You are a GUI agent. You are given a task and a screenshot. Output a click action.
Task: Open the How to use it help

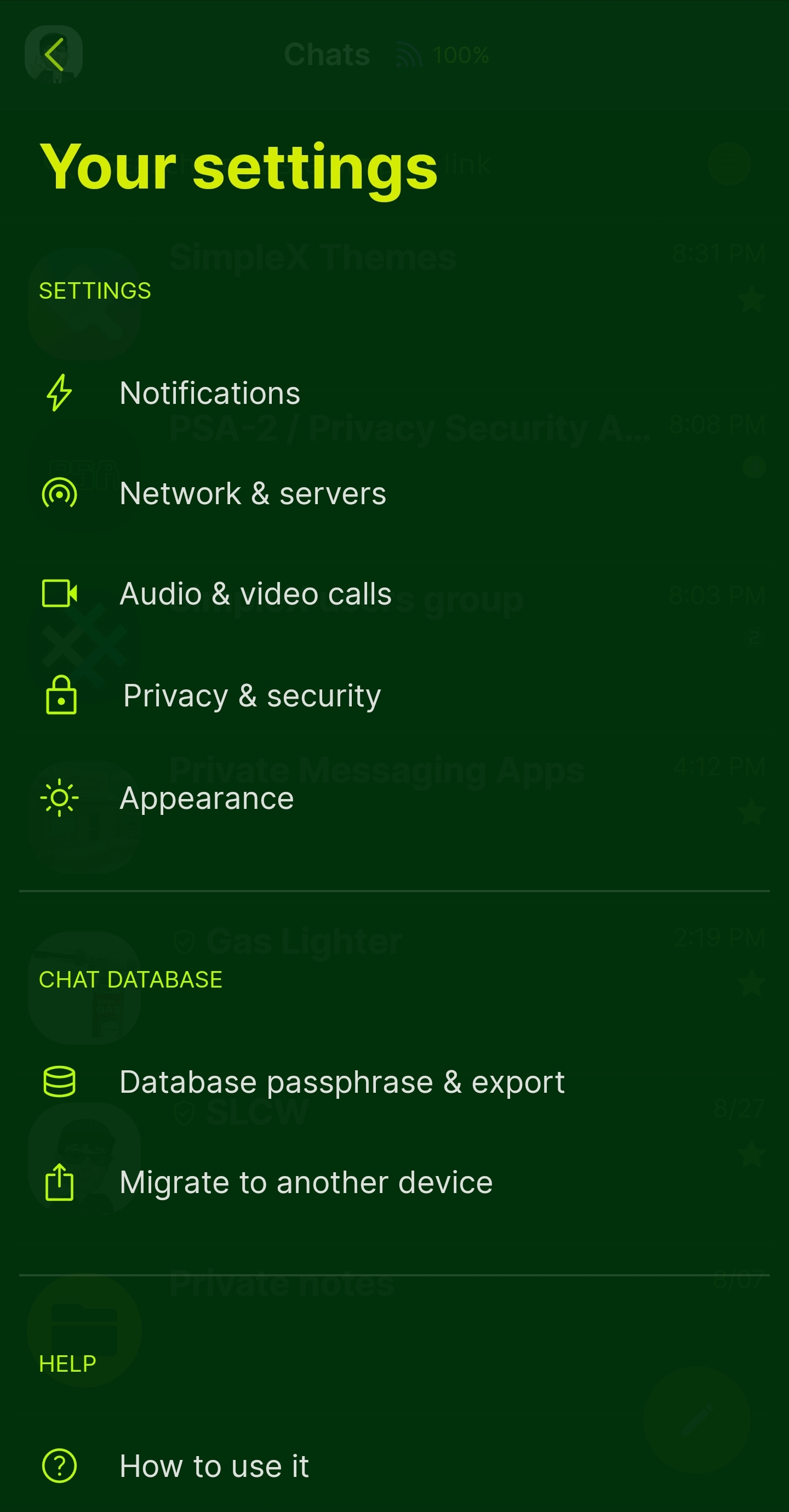214,1466
